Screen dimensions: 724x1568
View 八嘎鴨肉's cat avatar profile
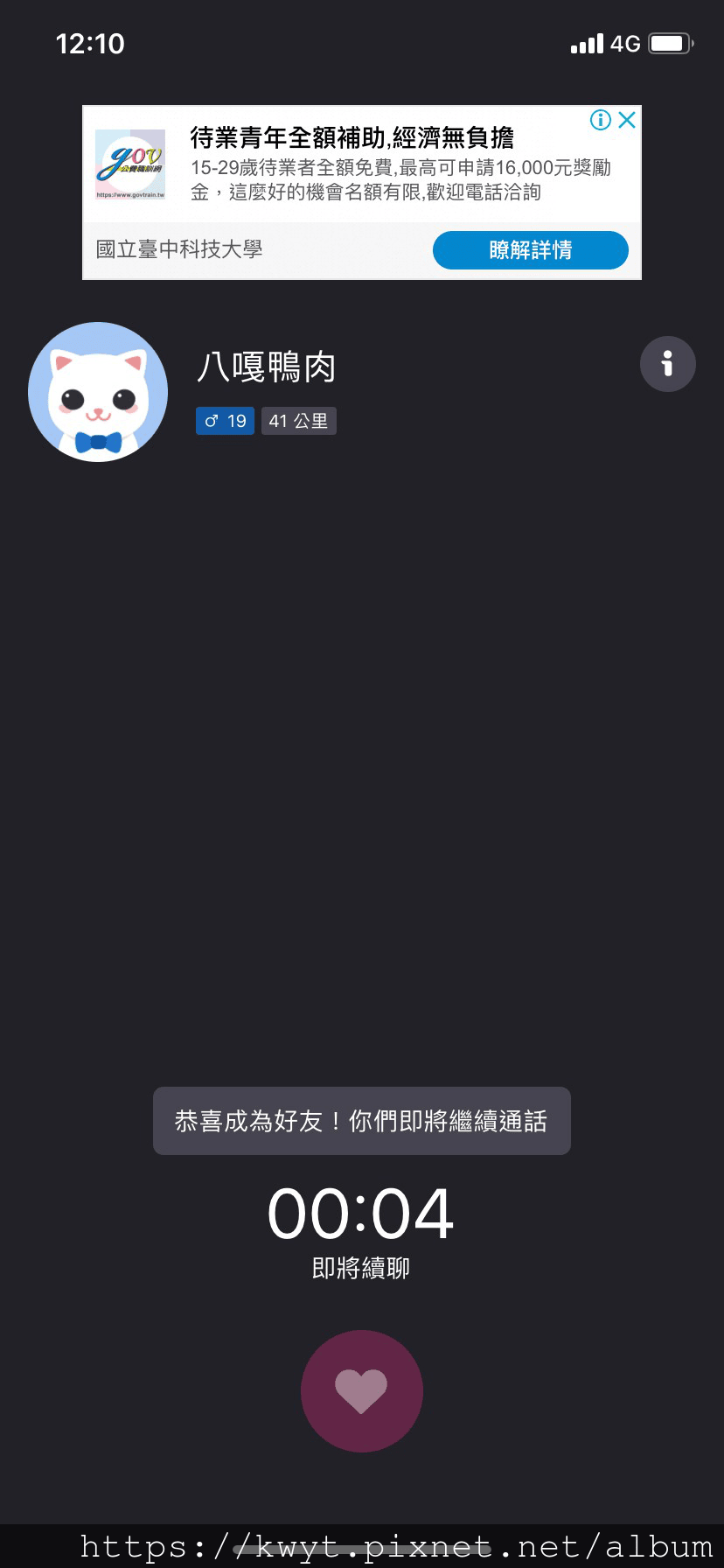98,392
